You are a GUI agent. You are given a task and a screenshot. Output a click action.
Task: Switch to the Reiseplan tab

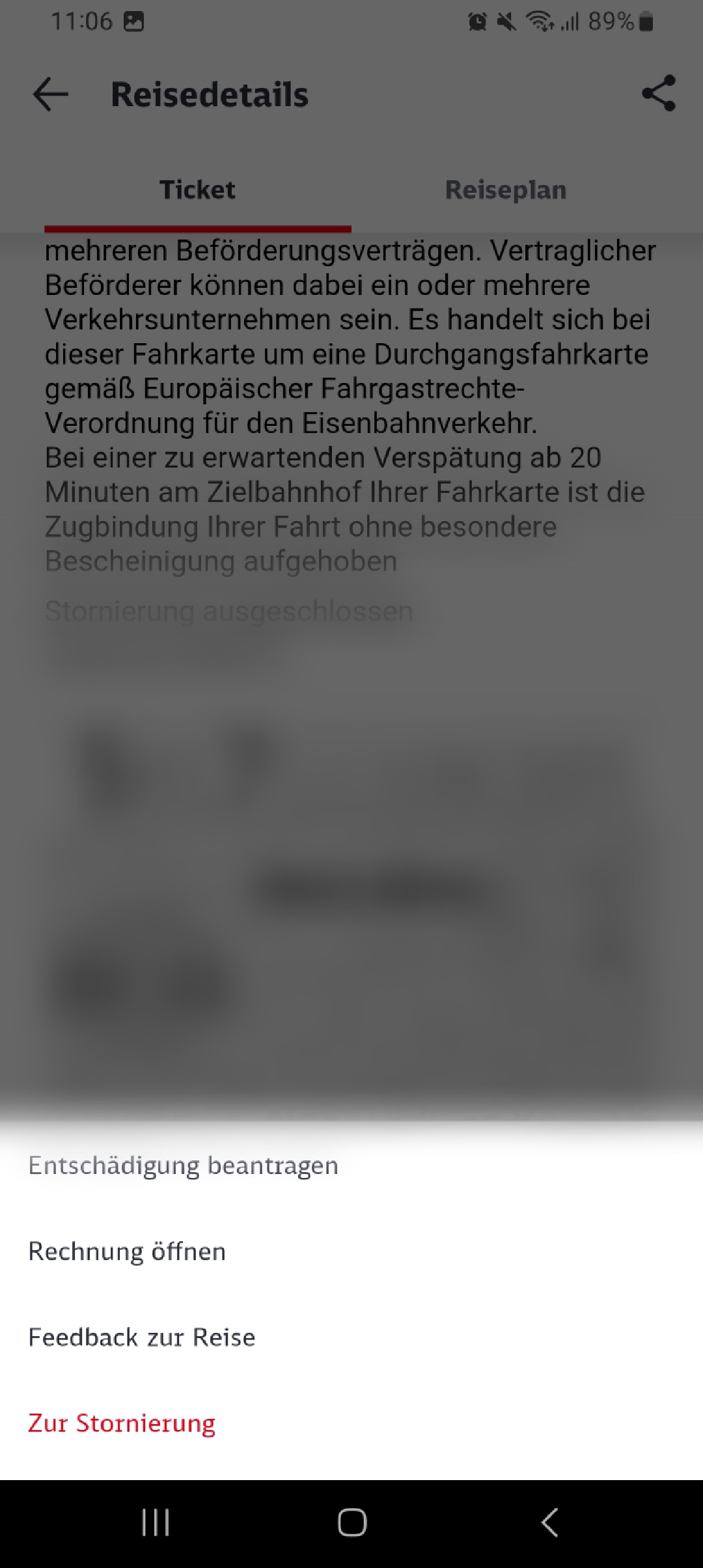[x=506, y=190]
